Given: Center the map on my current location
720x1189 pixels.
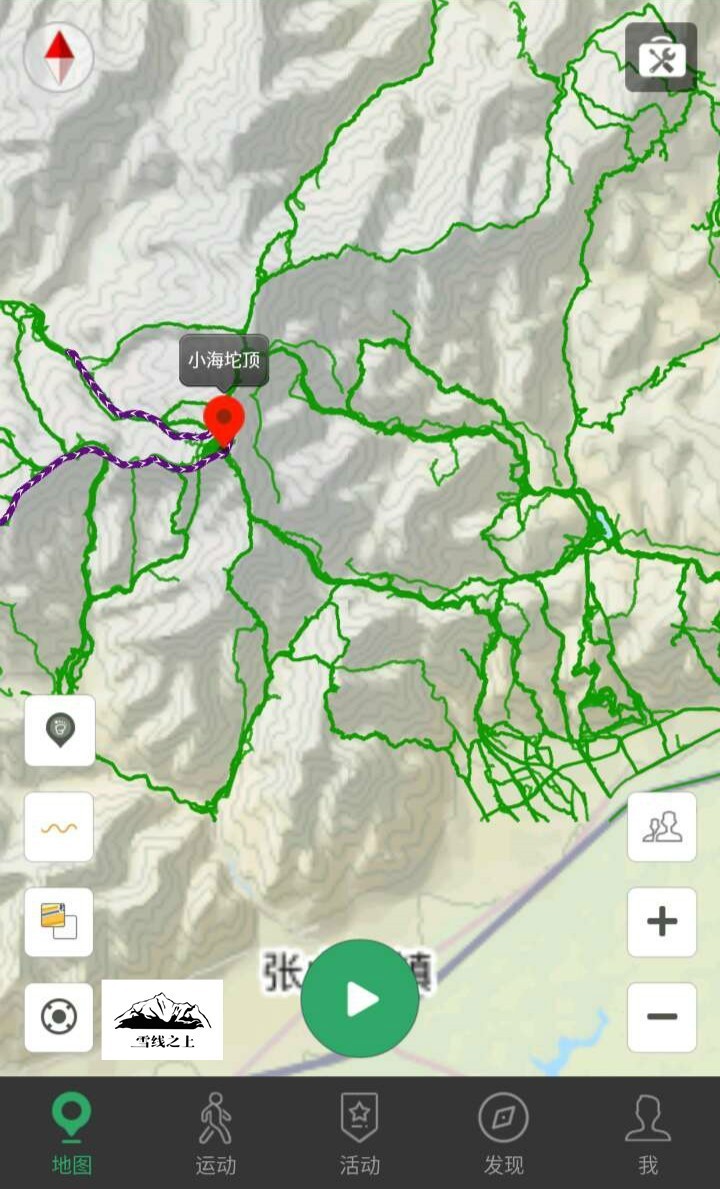Looking at the screenshot, I should click(58, 1017).
